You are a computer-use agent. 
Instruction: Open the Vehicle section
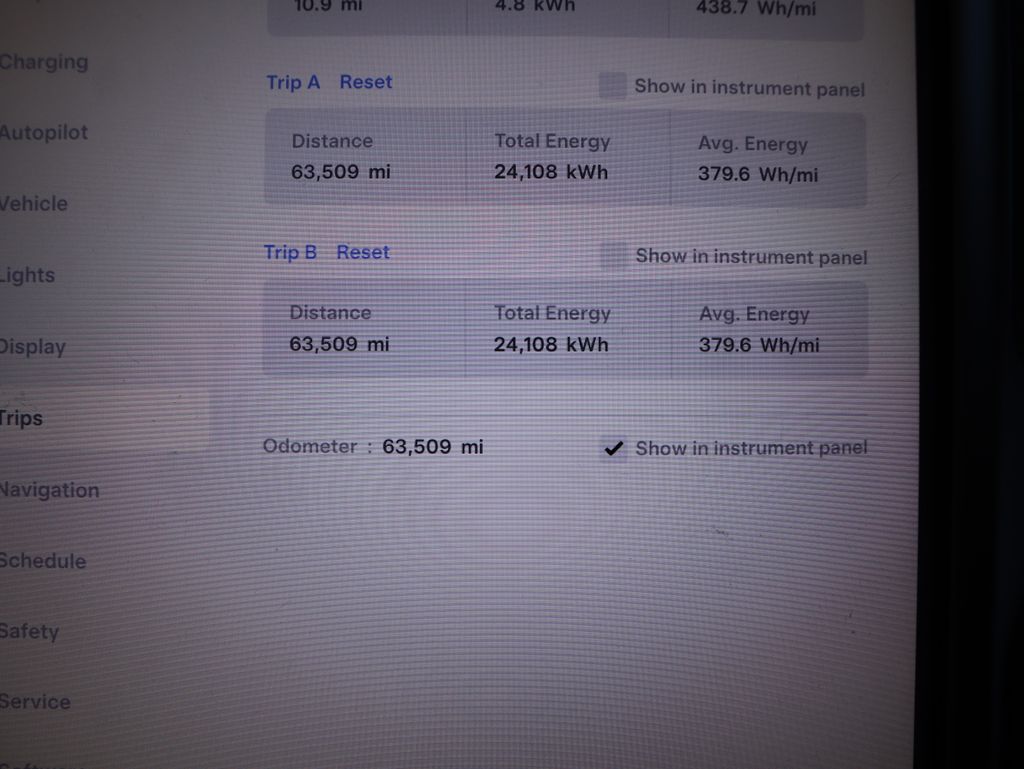click(x=34, y=204)
